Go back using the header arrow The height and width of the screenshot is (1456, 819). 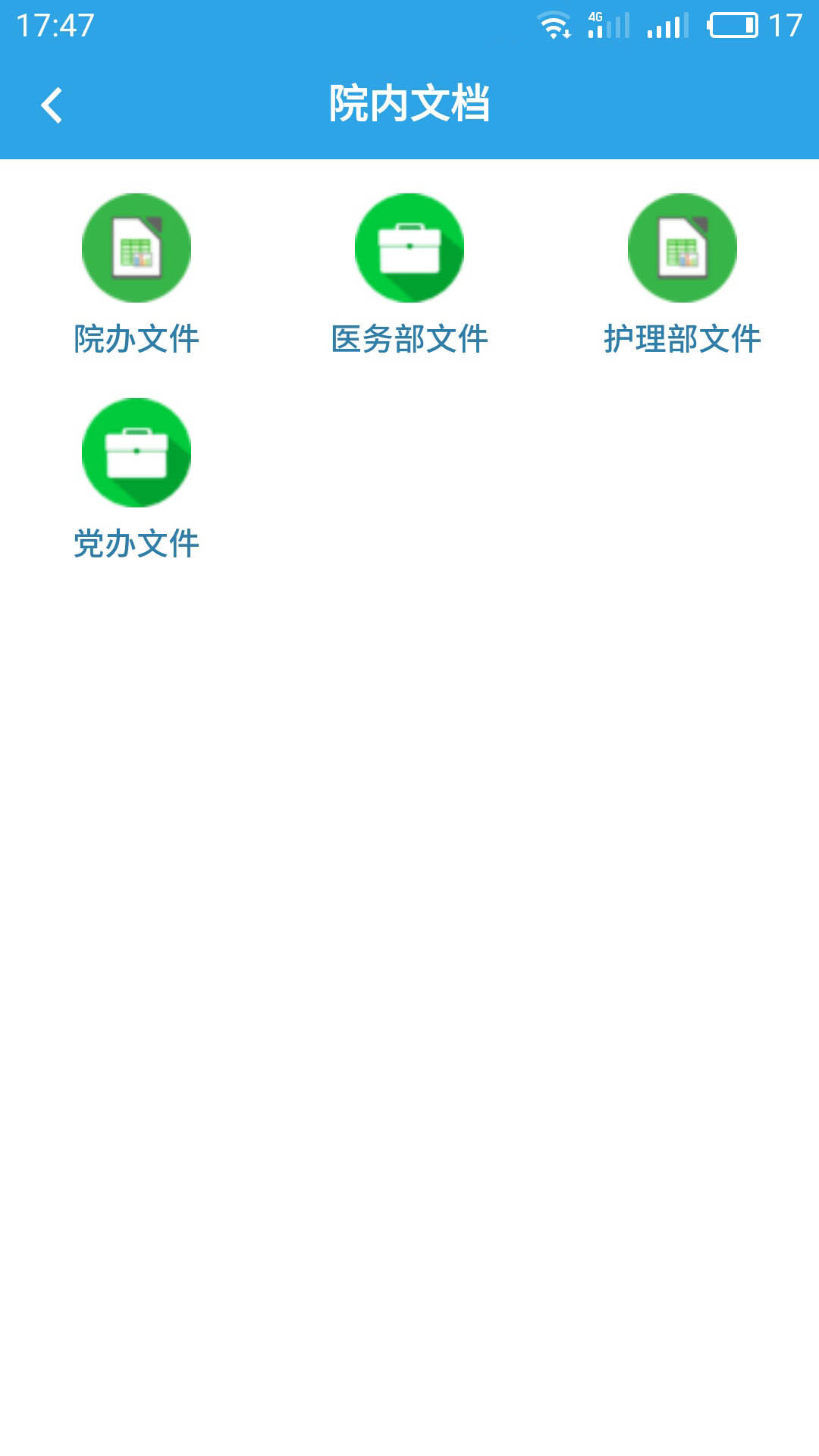click(x=52, y=105)
